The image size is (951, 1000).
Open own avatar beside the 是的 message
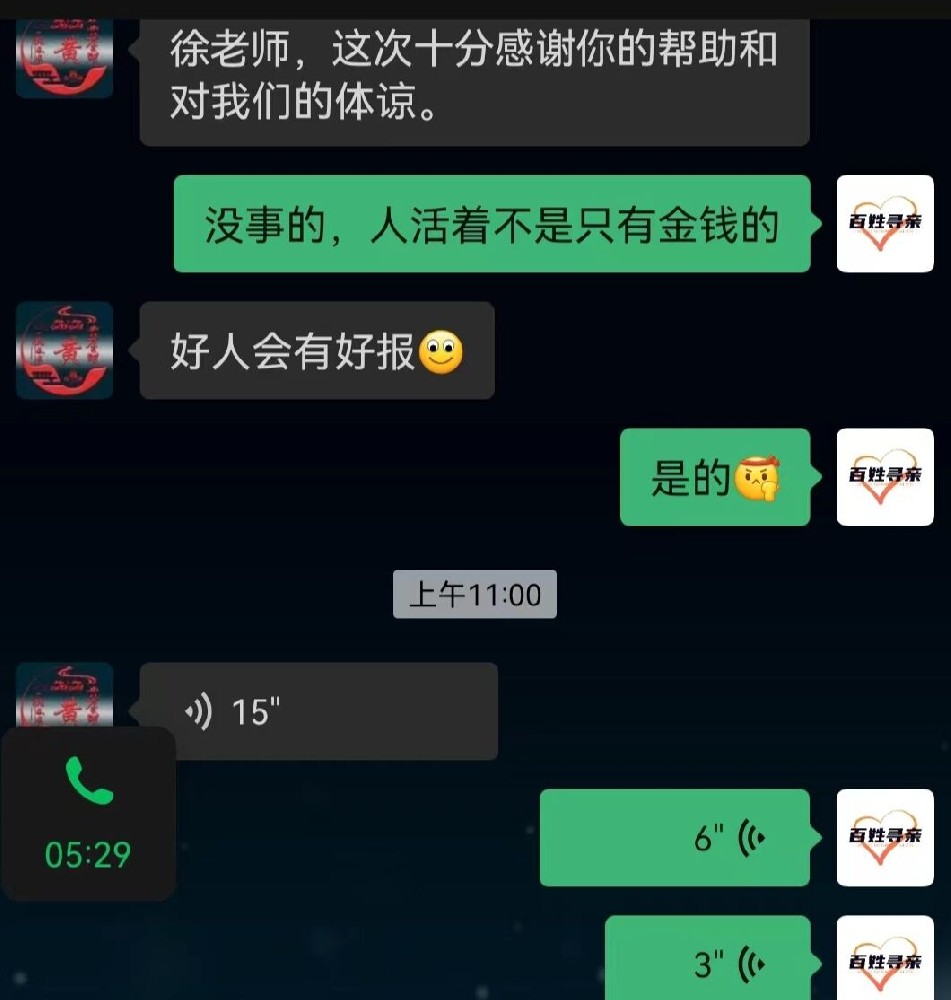884,477
